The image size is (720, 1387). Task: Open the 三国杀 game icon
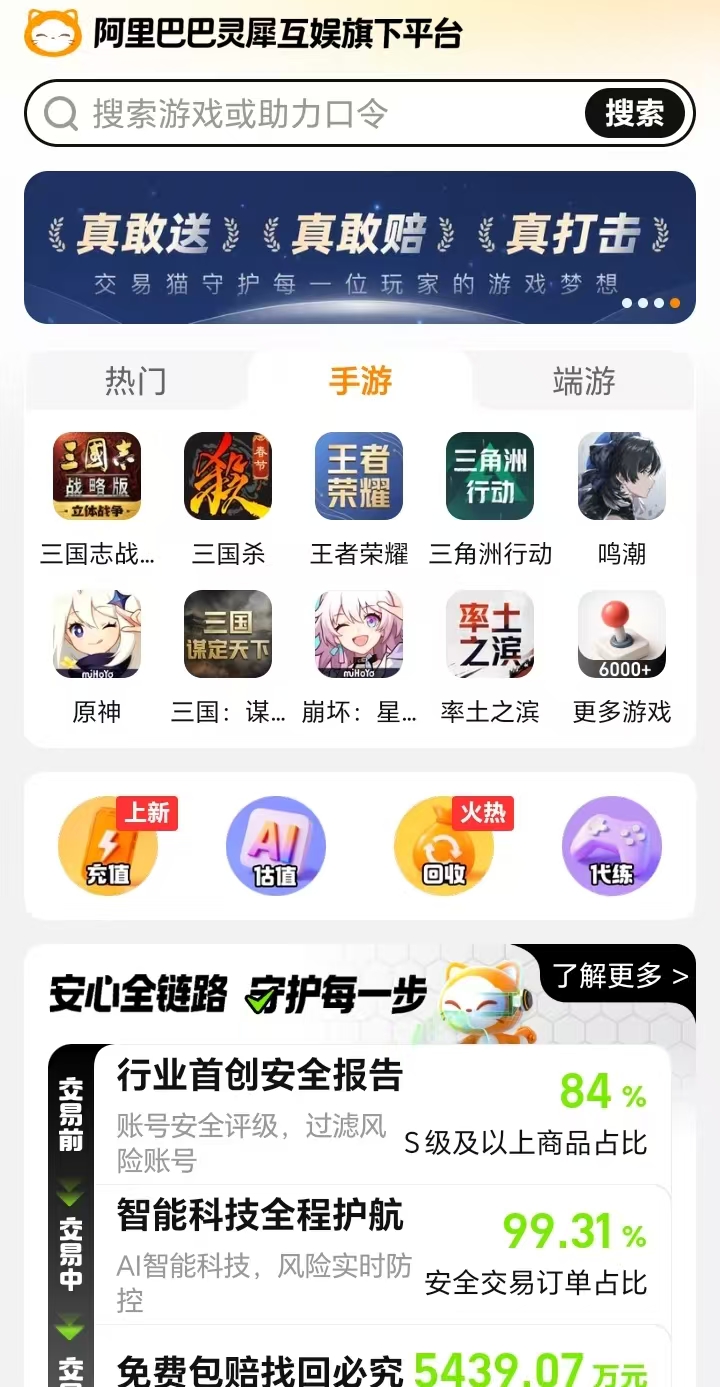[x=227, y=476]
